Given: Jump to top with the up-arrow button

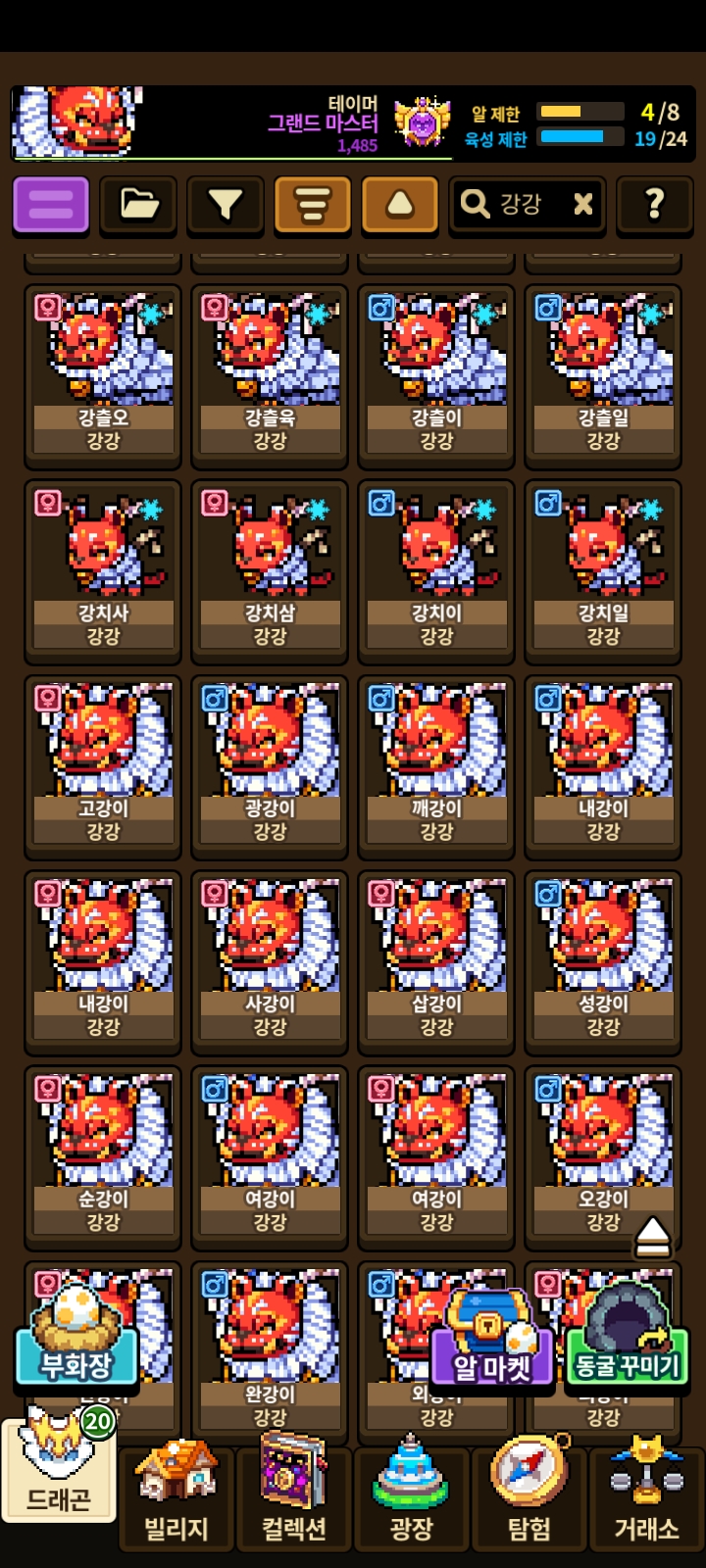Looking at the screenshot, I should (x=652, y=1237).
